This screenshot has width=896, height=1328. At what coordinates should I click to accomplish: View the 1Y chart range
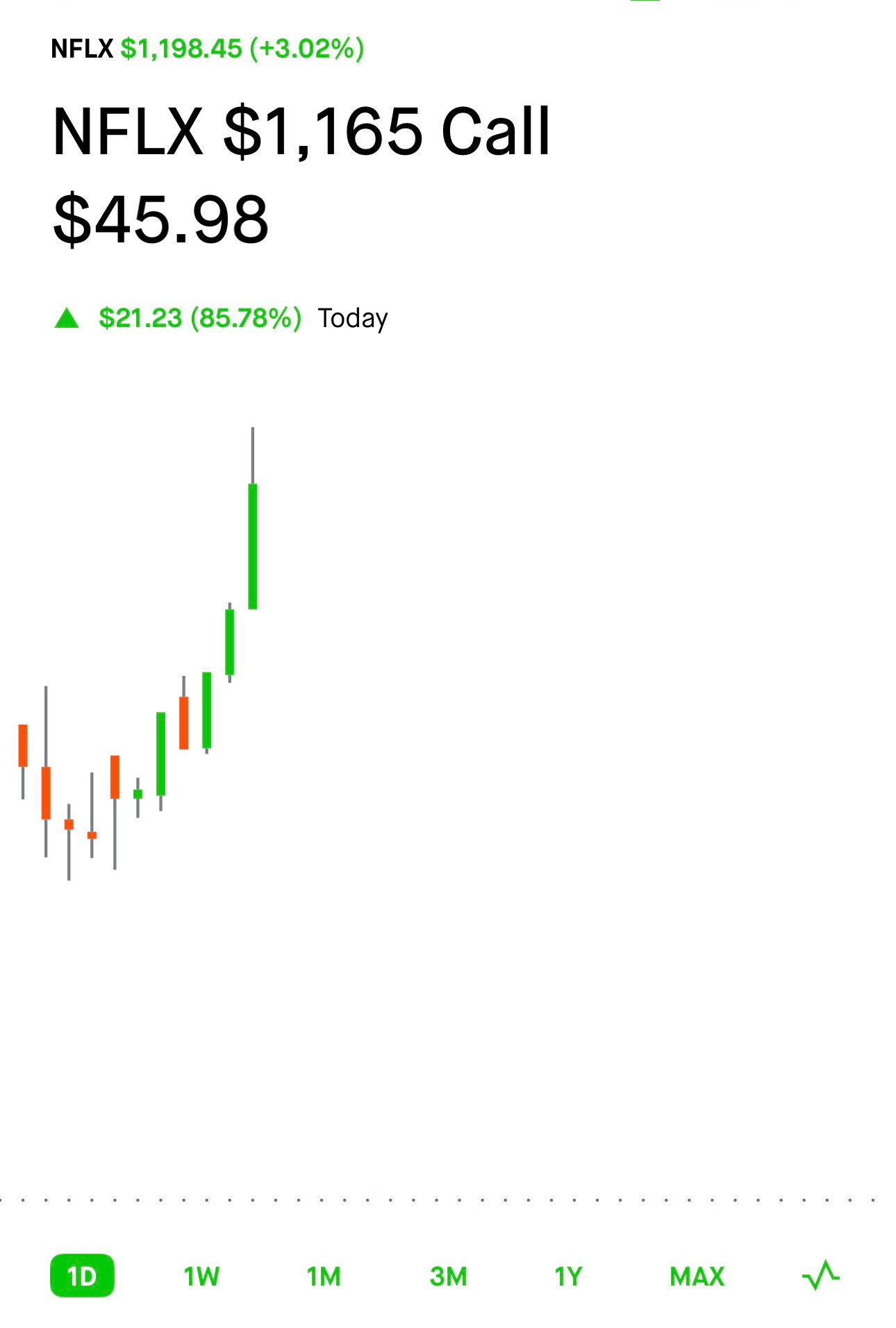(568, 1276)
